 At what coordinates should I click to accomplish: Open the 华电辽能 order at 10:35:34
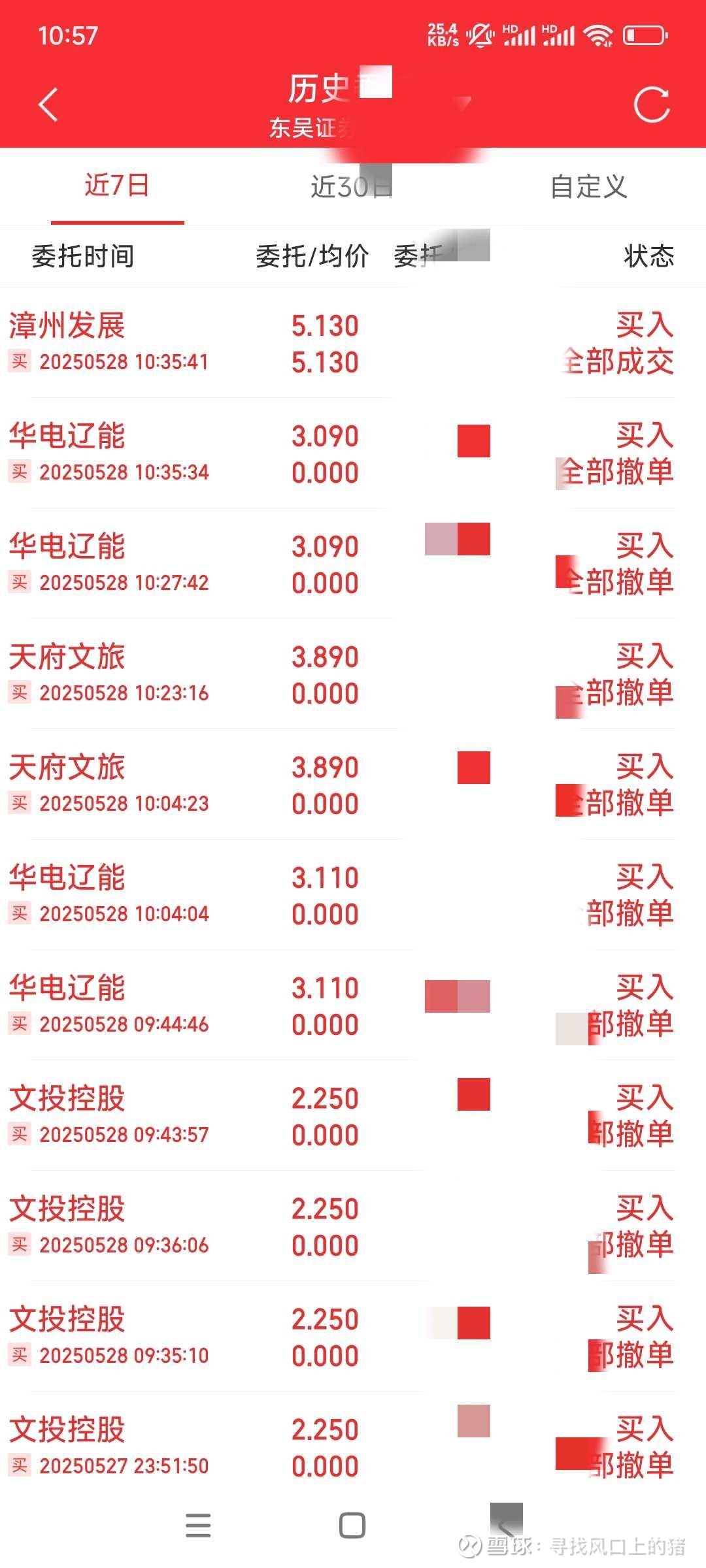pos(353,453)
